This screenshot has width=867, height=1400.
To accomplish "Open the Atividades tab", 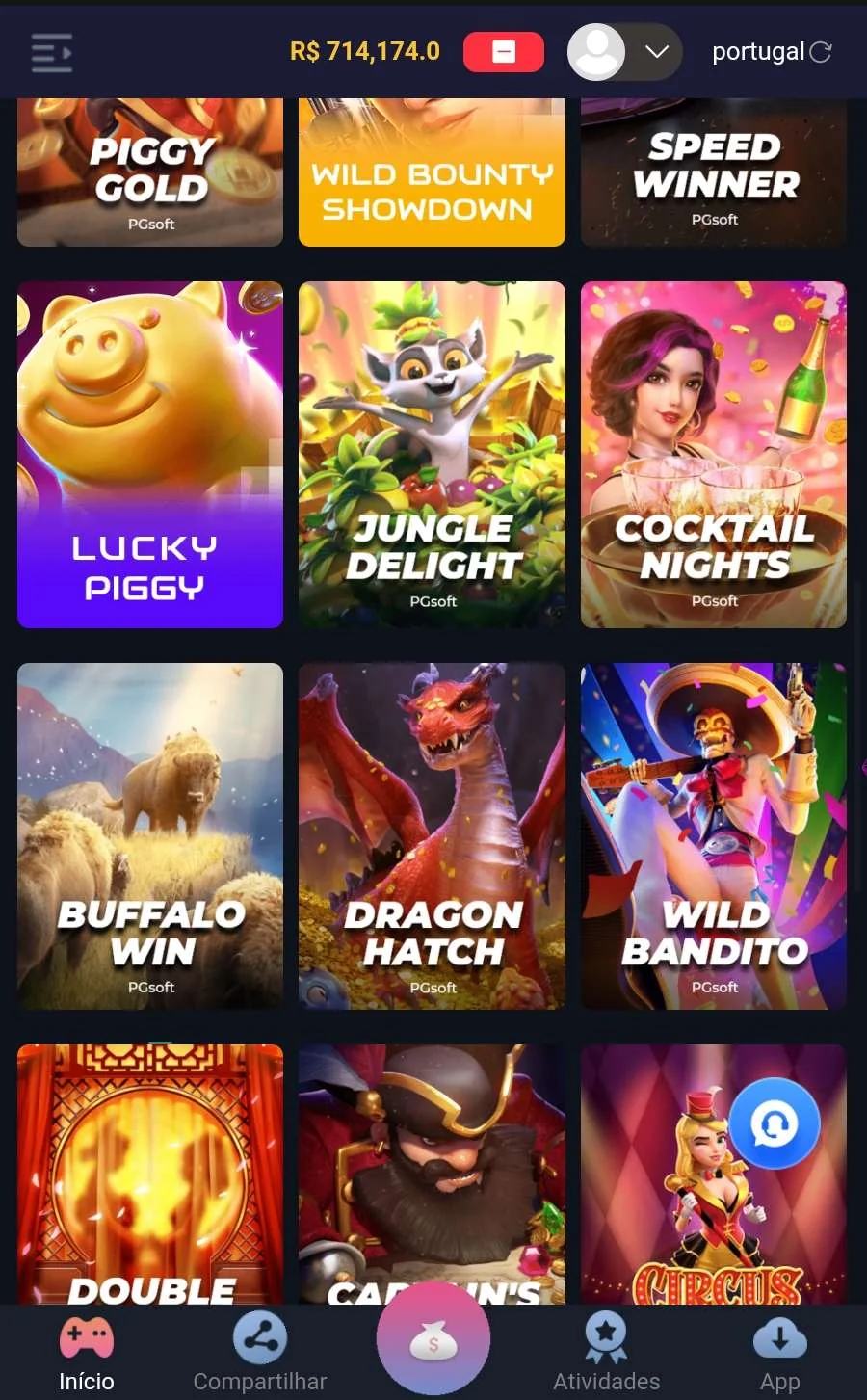I will tap(606, 1354).
